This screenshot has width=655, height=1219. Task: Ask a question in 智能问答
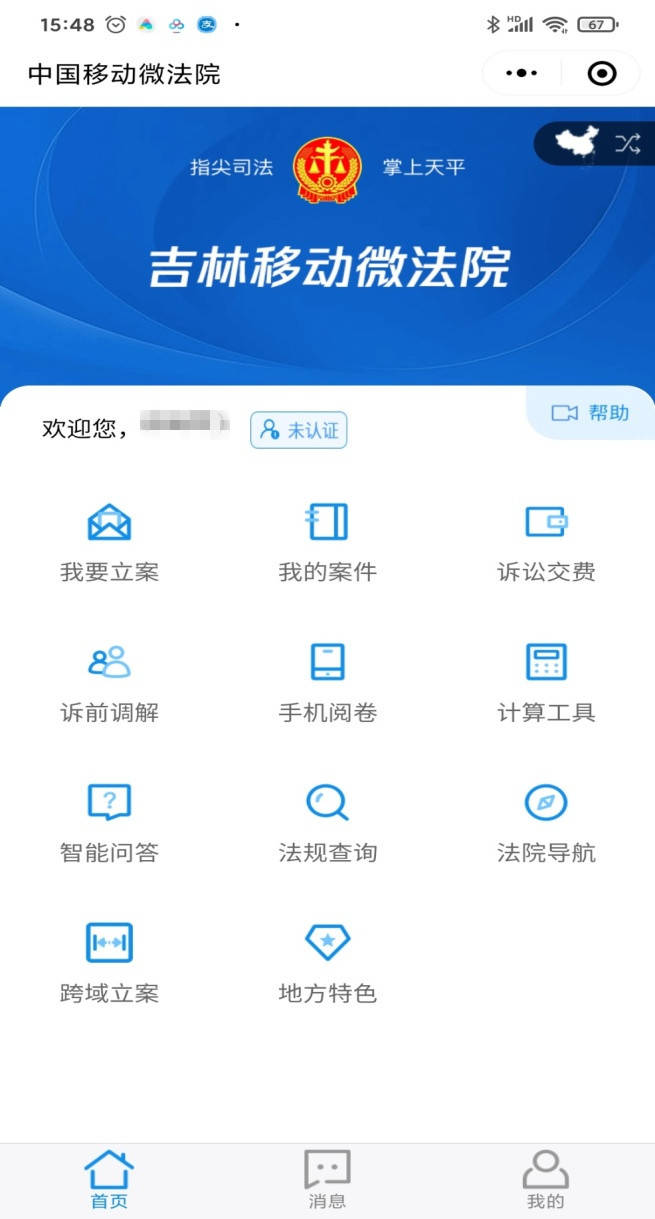109,824
